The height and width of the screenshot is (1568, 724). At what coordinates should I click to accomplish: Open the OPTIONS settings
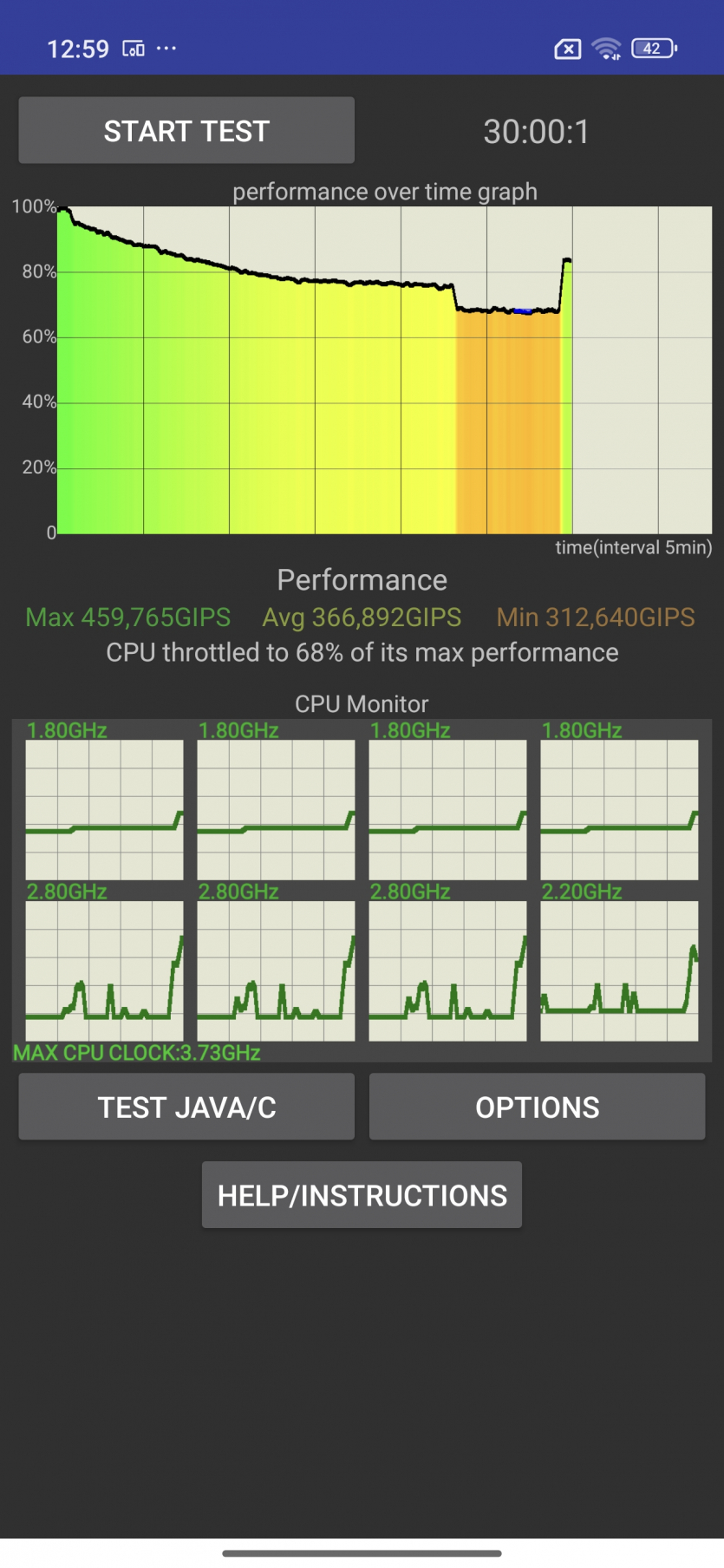point(537,1107)
